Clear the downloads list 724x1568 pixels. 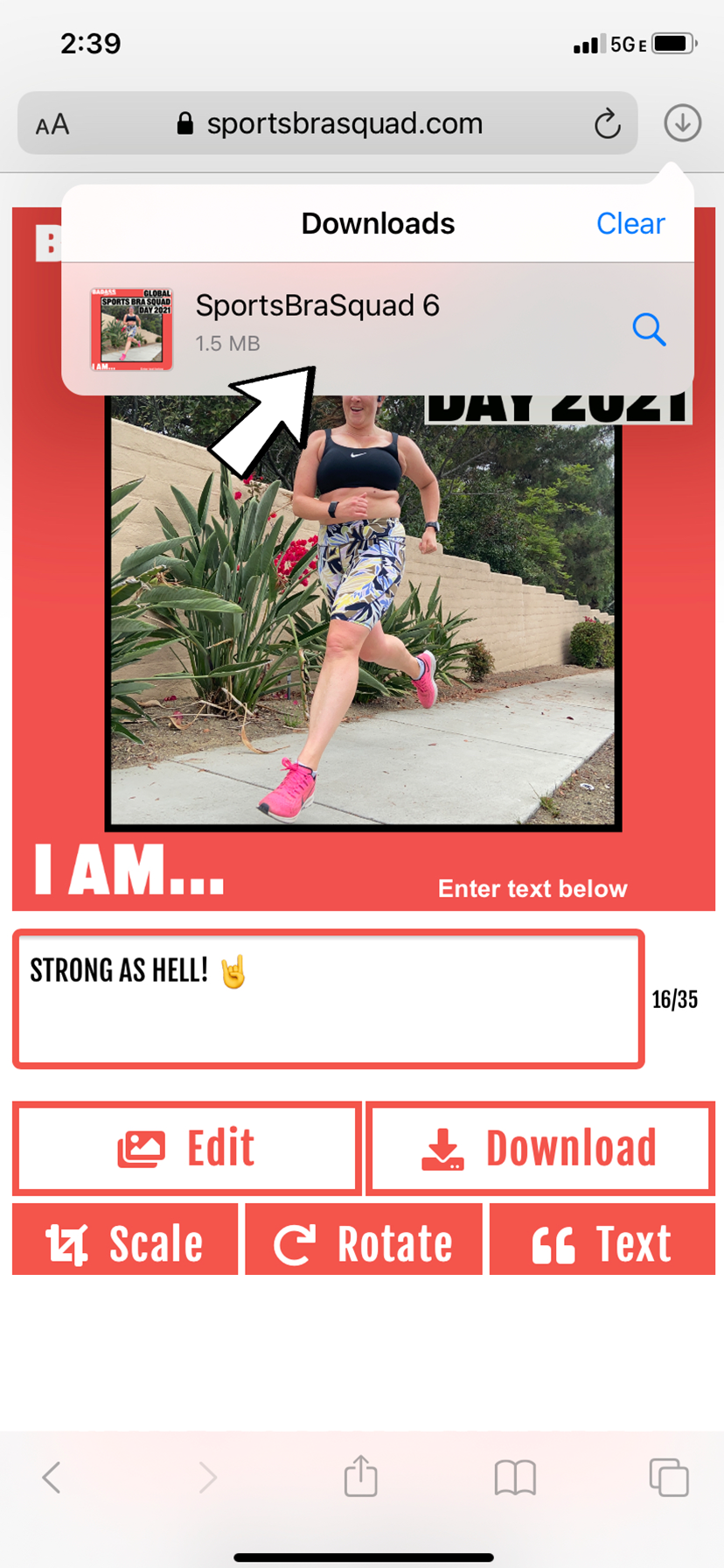[630, 224]
